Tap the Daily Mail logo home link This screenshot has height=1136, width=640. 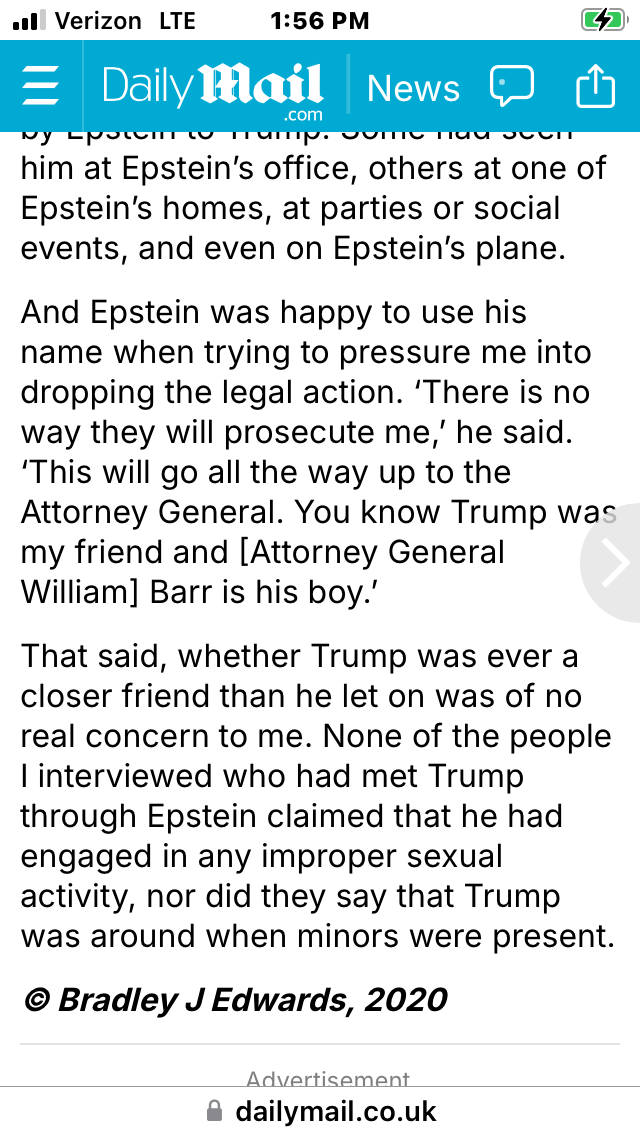click(213, 89)
